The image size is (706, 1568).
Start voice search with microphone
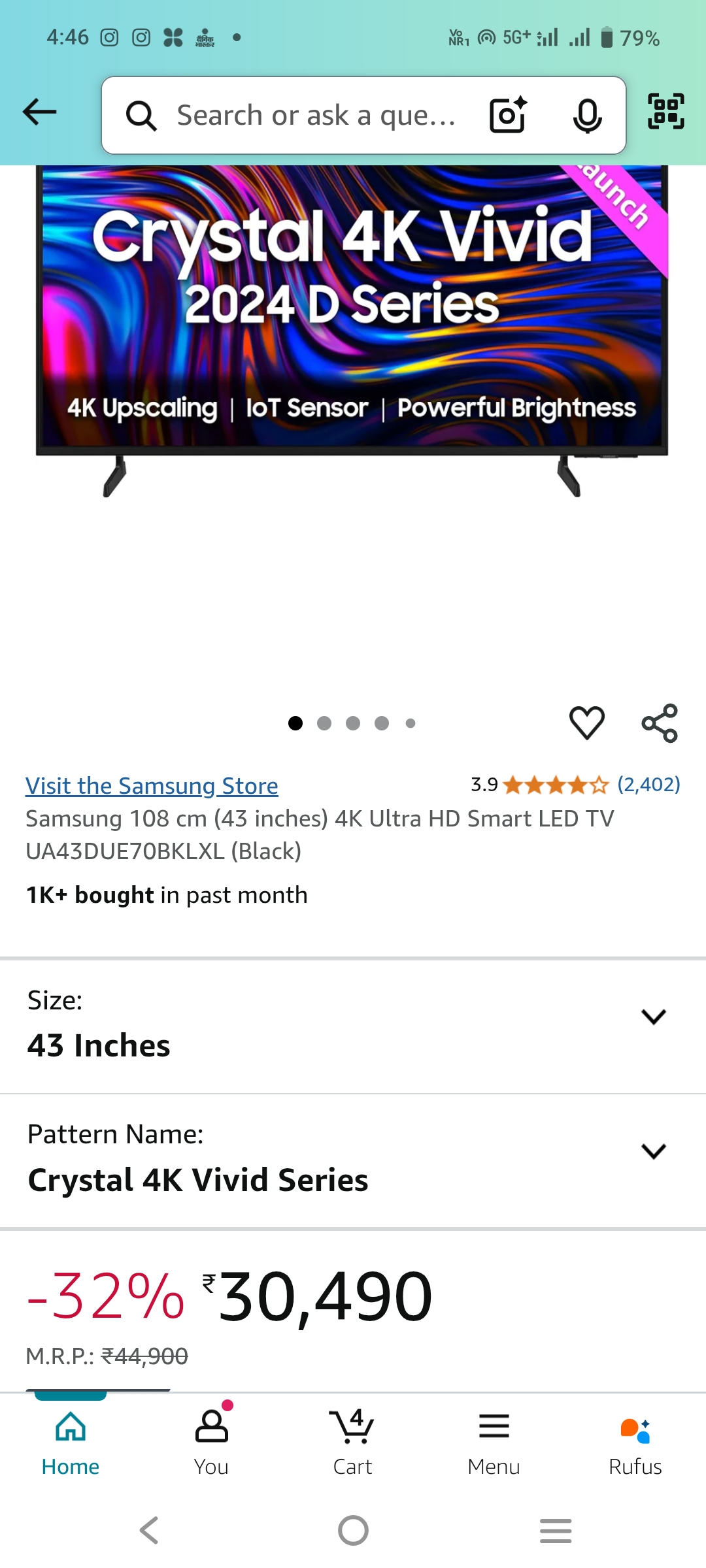pyautogui.click(x=587, y=116)
